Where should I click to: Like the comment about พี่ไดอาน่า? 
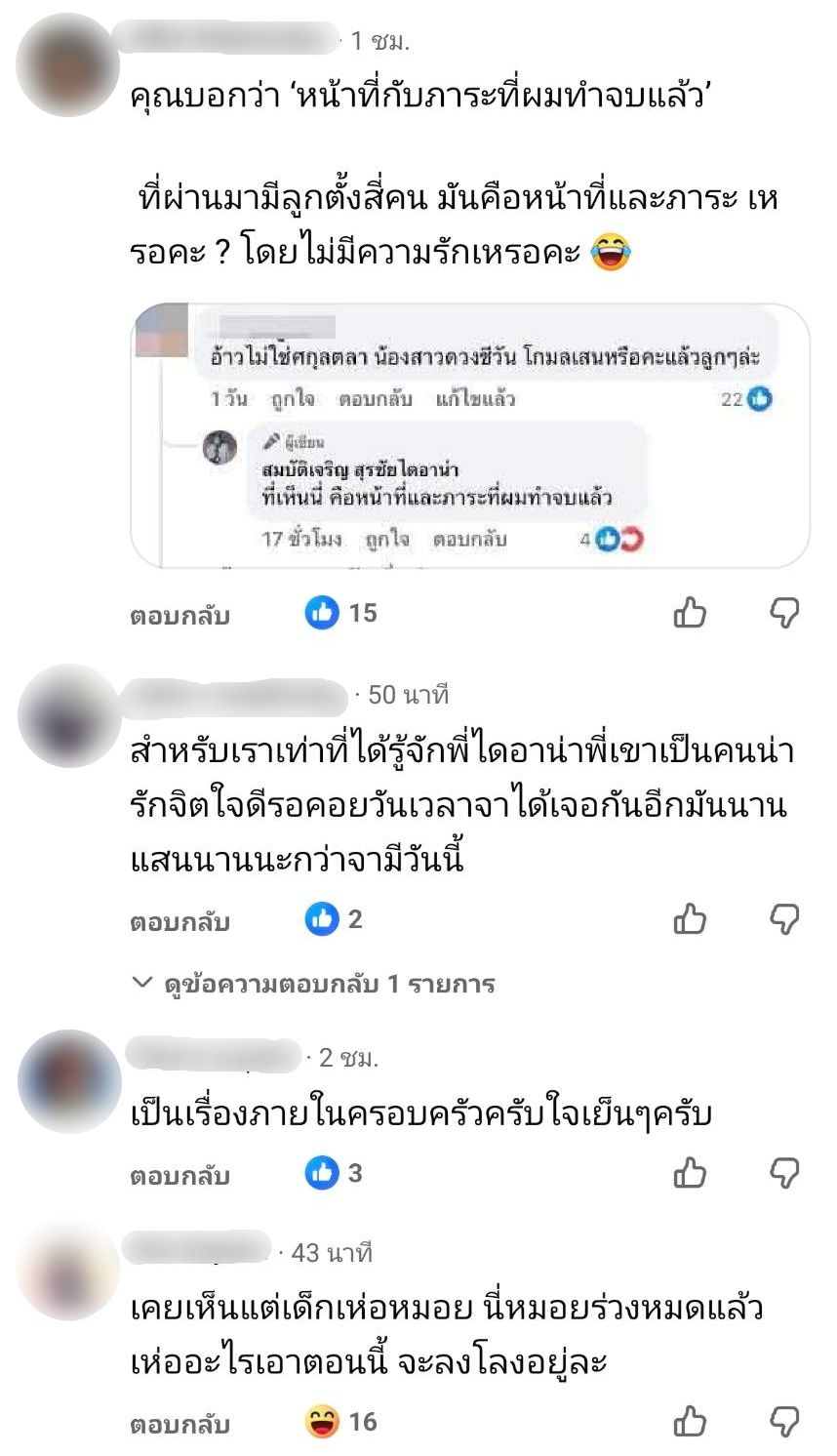pyautogui.click(x=691, y=919)
